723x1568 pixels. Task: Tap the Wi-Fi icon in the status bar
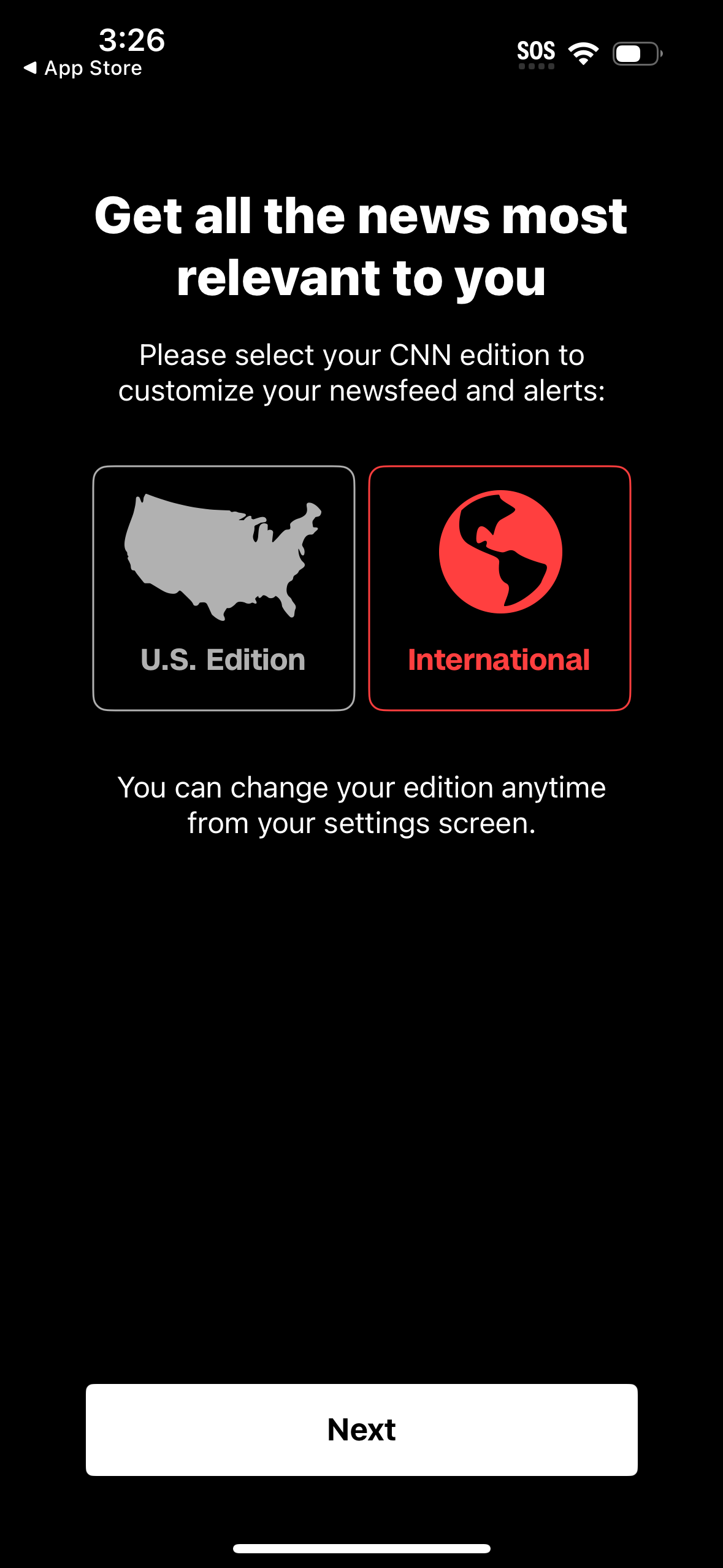click(x=584, y=53)
